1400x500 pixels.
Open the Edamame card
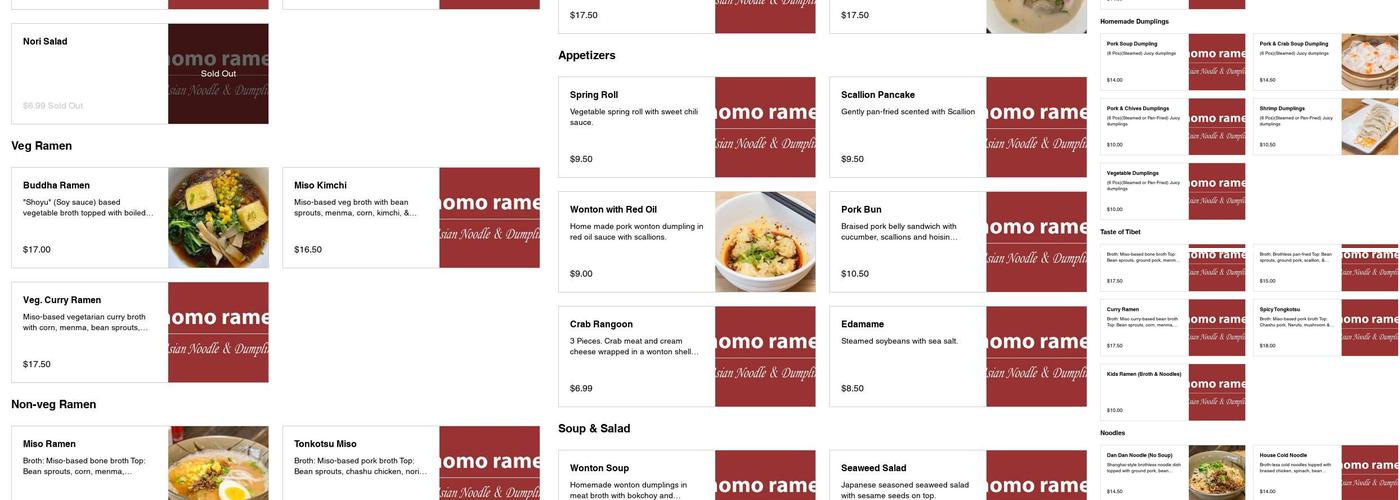click(x=908, y=356)
